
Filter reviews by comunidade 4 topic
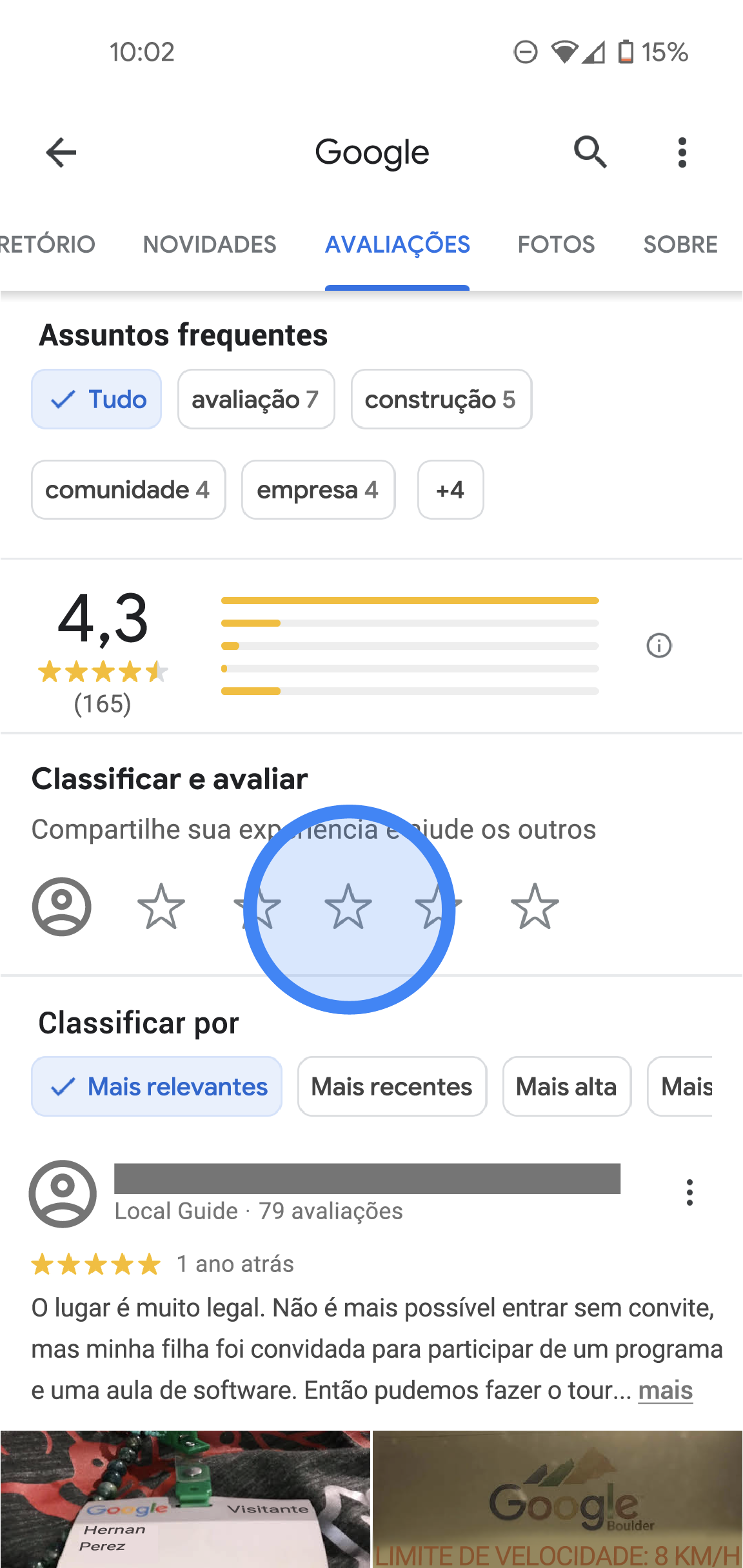click(128, 490)
